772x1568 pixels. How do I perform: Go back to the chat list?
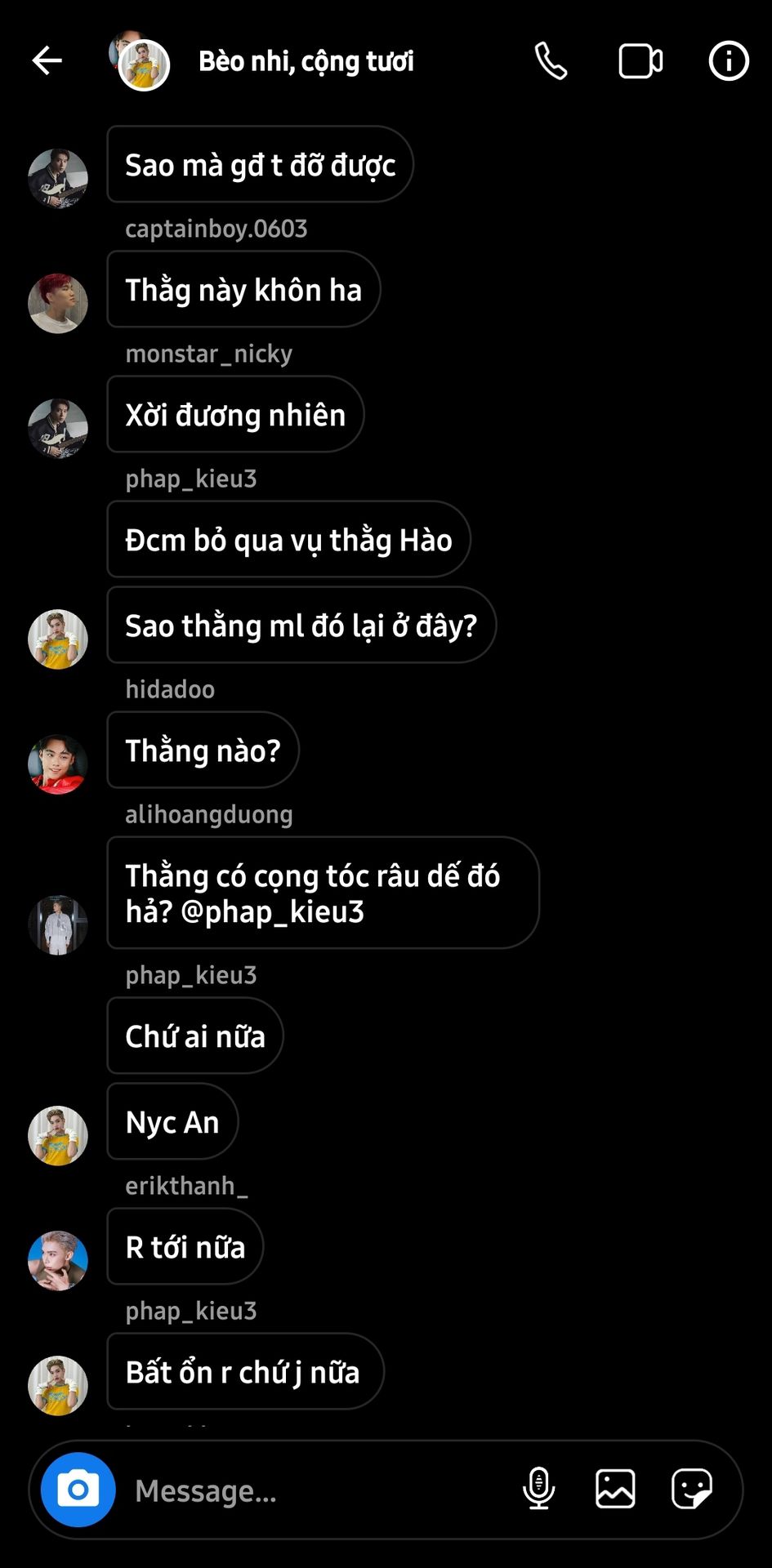(47, 60)
